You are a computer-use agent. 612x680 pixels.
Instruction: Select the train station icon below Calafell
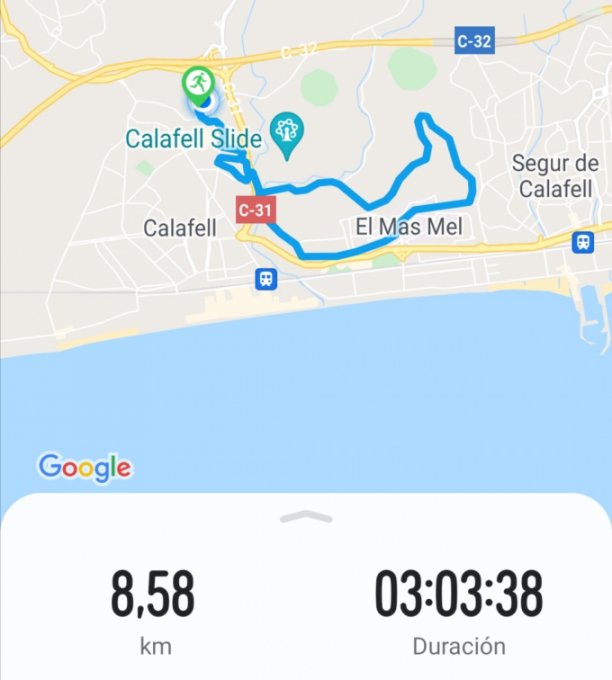pyautogui.click(x=265, y=279)
